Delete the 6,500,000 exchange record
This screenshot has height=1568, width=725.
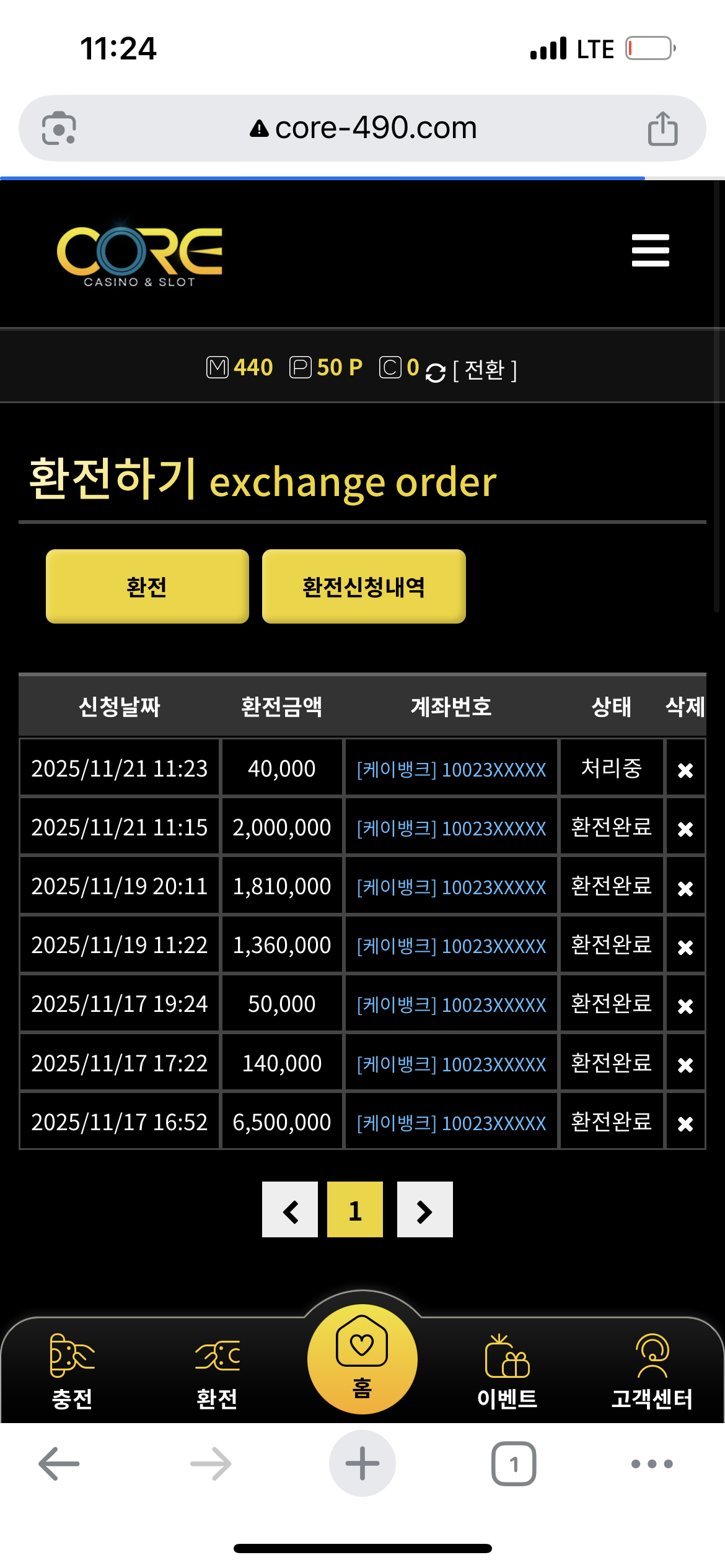click(x=685, y=1123)
